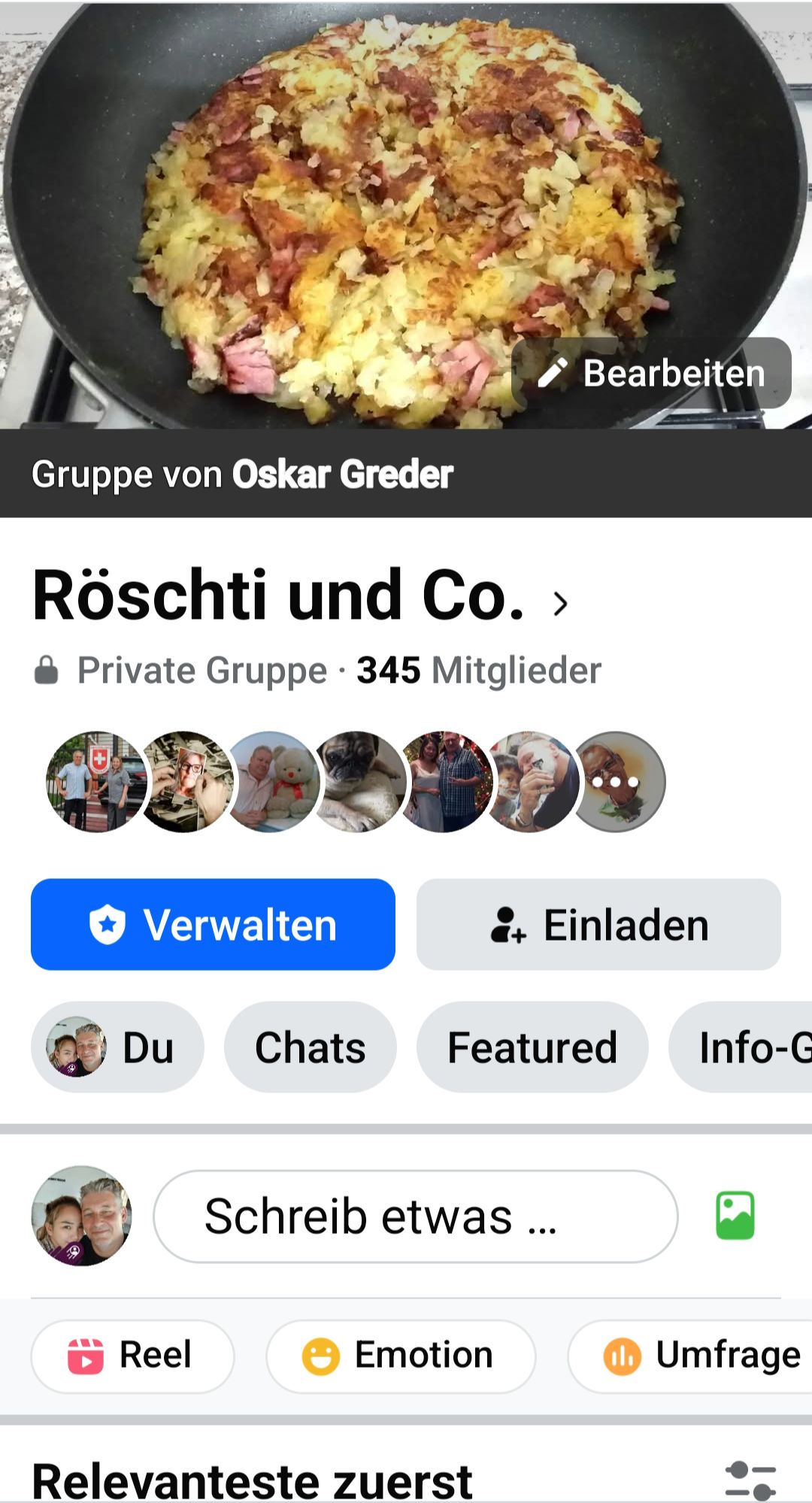Create a Reel in the group
812x1503 pixels.
(x=132, y=1356)
